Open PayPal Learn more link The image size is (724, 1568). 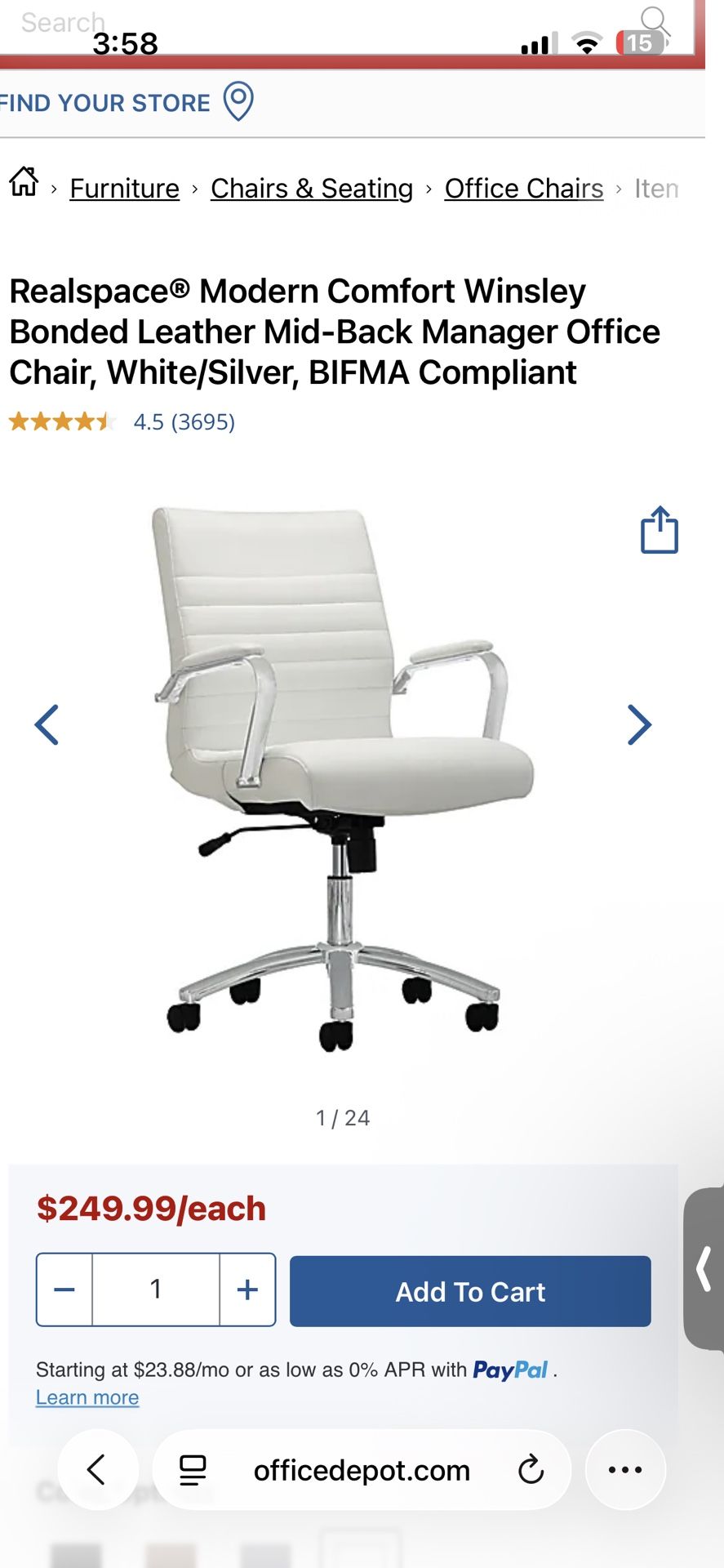pos(87,1397)
